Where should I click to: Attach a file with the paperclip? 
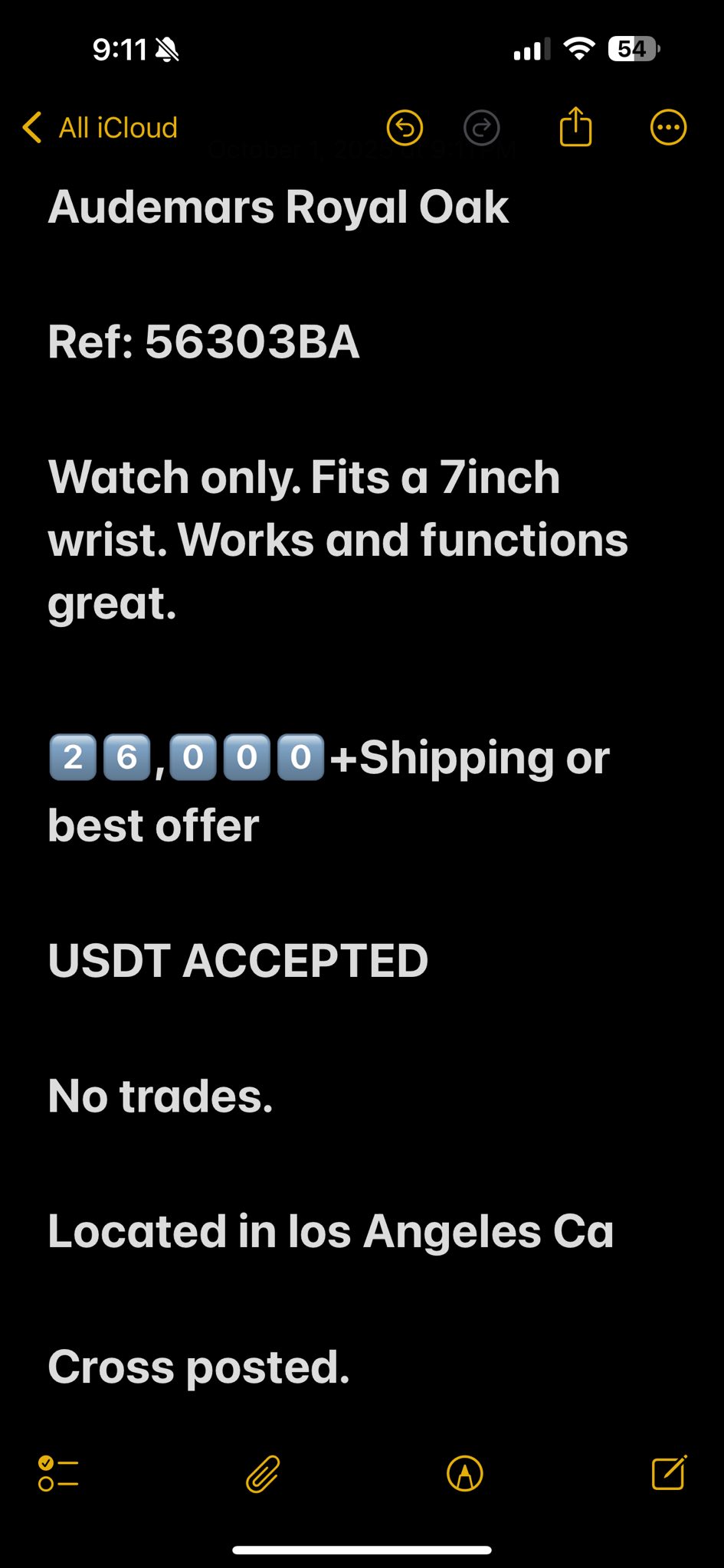(263, 1473)
